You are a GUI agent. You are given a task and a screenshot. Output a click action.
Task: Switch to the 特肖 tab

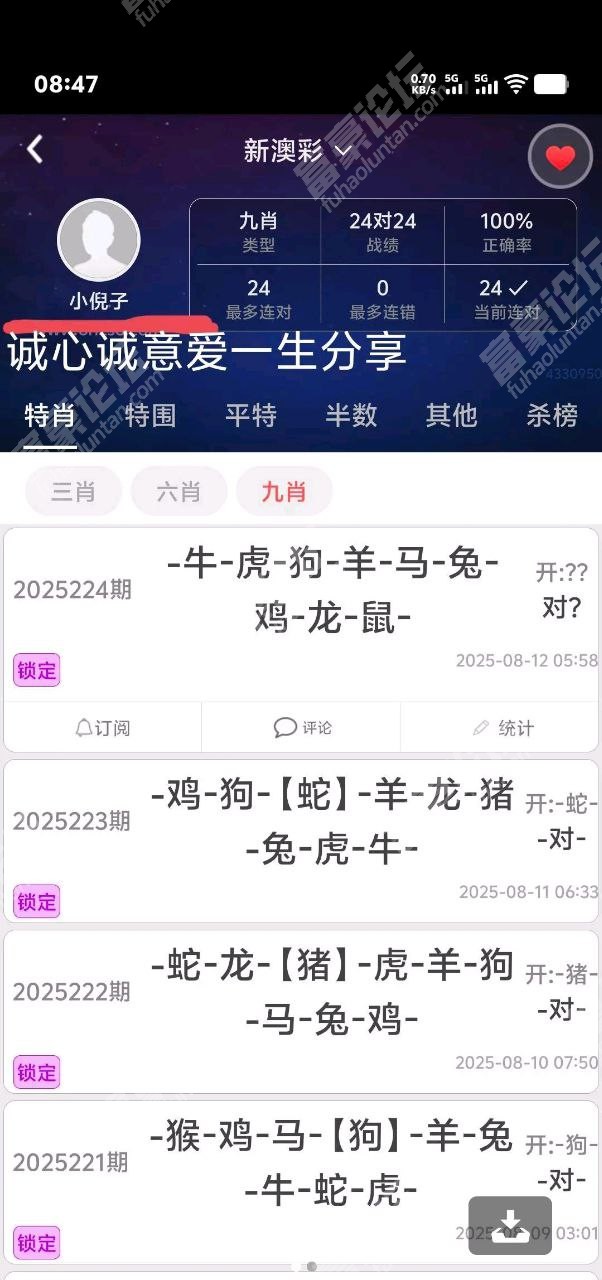(50, 415)
